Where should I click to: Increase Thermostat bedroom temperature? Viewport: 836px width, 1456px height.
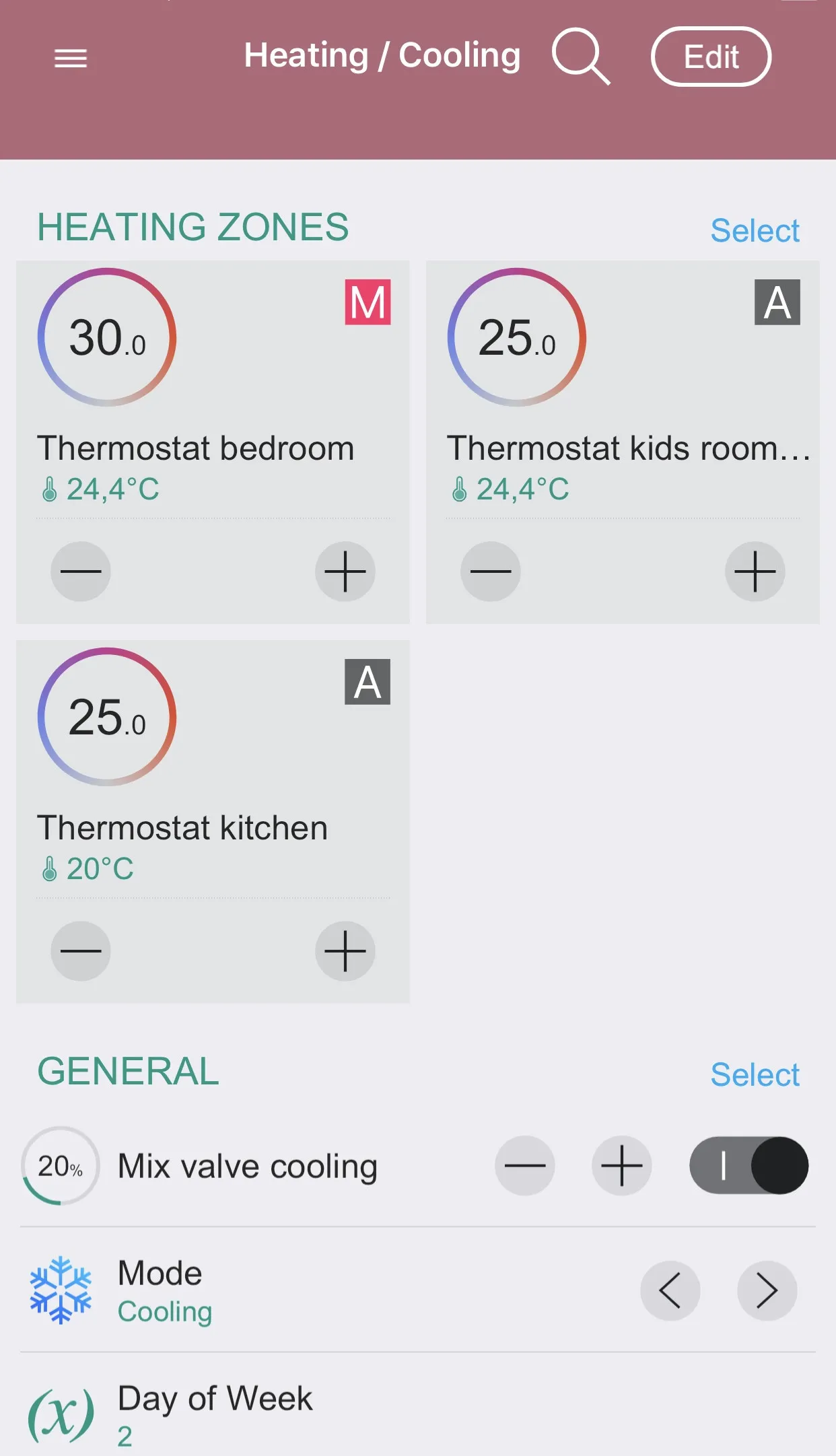click(x=345, y=571)
